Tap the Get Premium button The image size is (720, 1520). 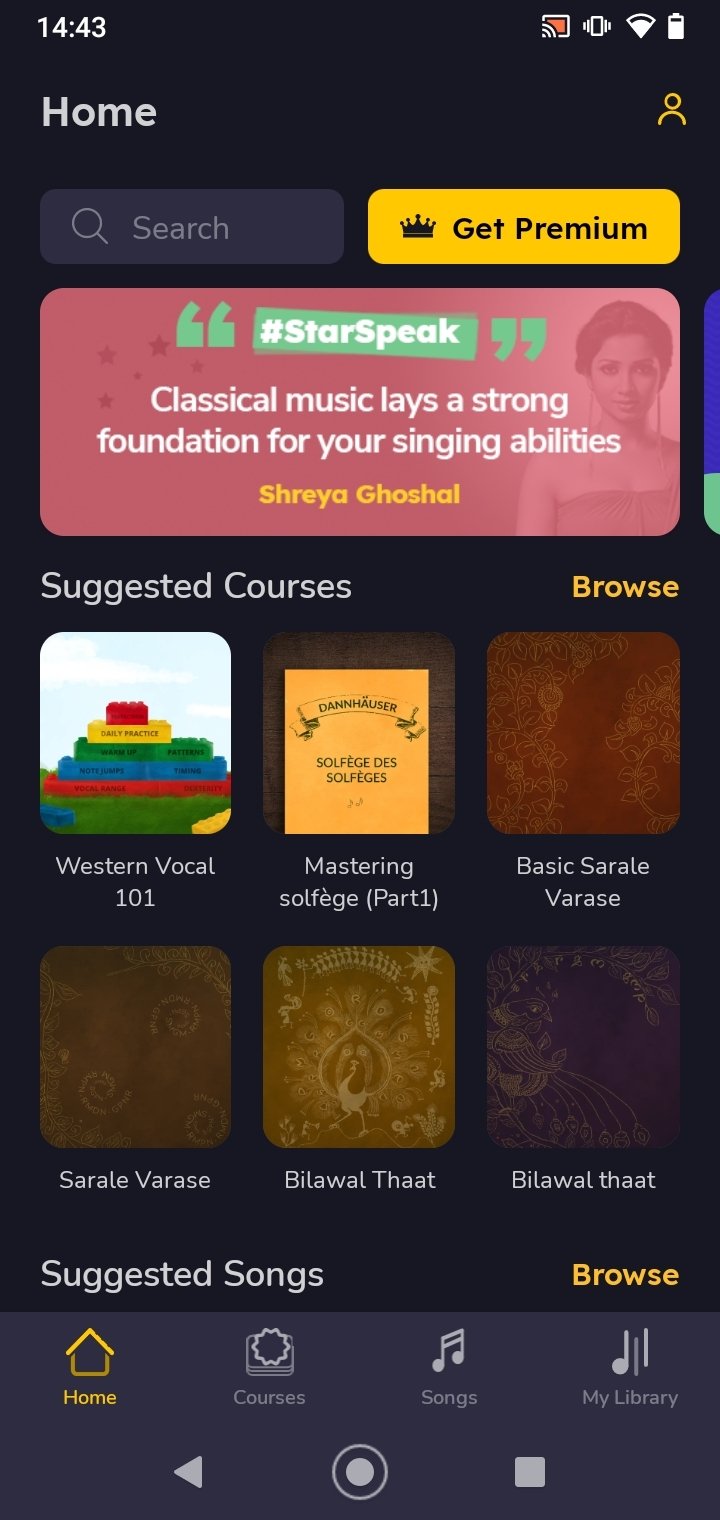(x=524, y=227)
